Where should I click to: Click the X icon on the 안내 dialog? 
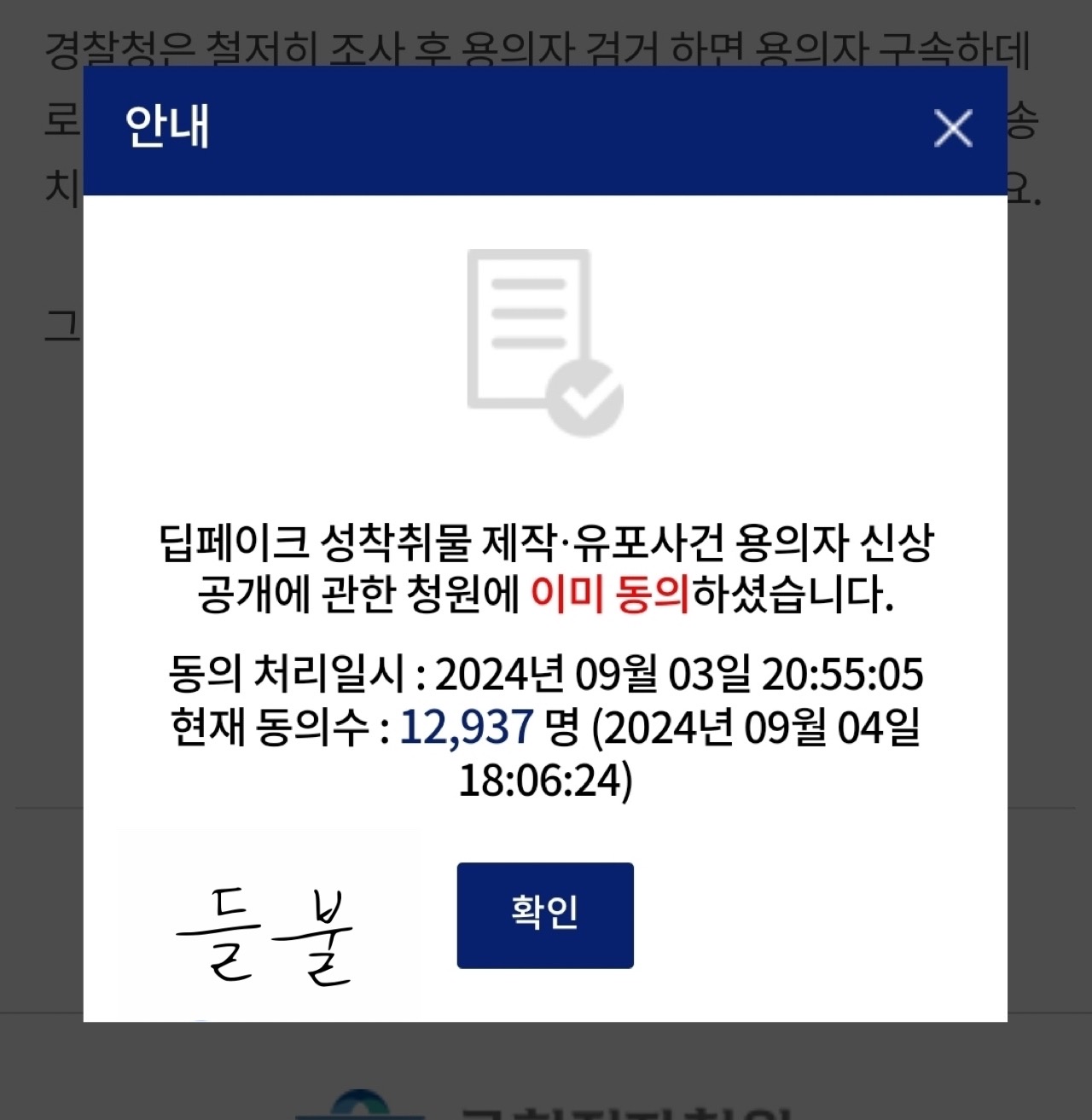pyautogui.click(x=953, y=130)
